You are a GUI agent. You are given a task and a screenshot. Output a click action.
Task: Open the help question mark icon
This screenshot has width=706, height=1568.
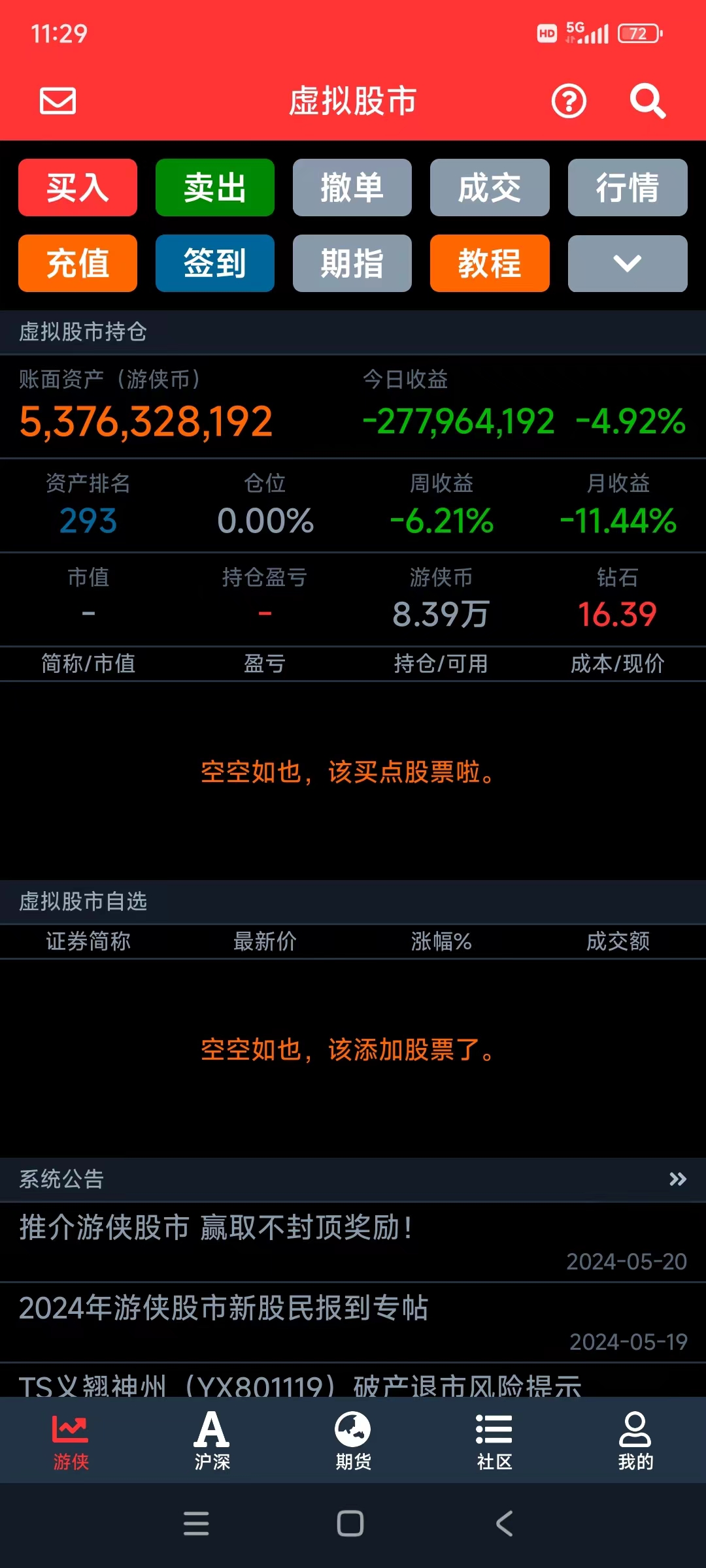tap(569, 101)
